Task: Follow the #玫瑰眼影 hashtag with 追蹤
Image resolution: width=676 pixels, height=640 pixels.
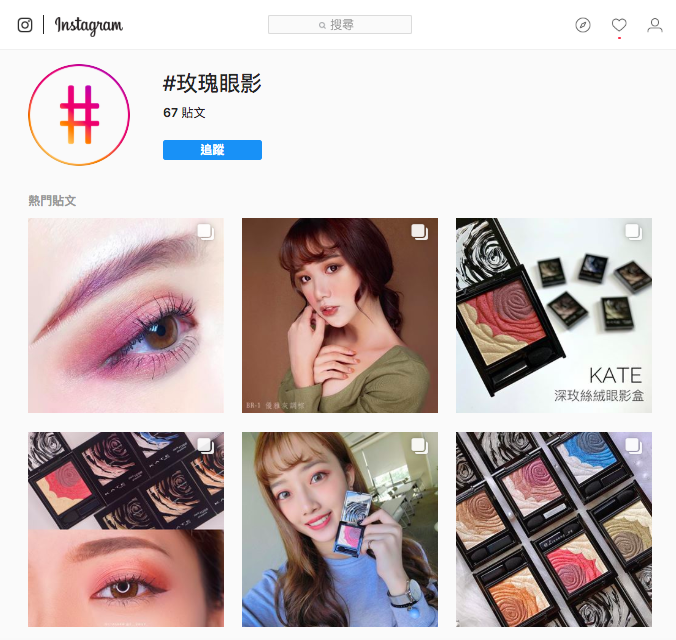Action: coord(212,150)
